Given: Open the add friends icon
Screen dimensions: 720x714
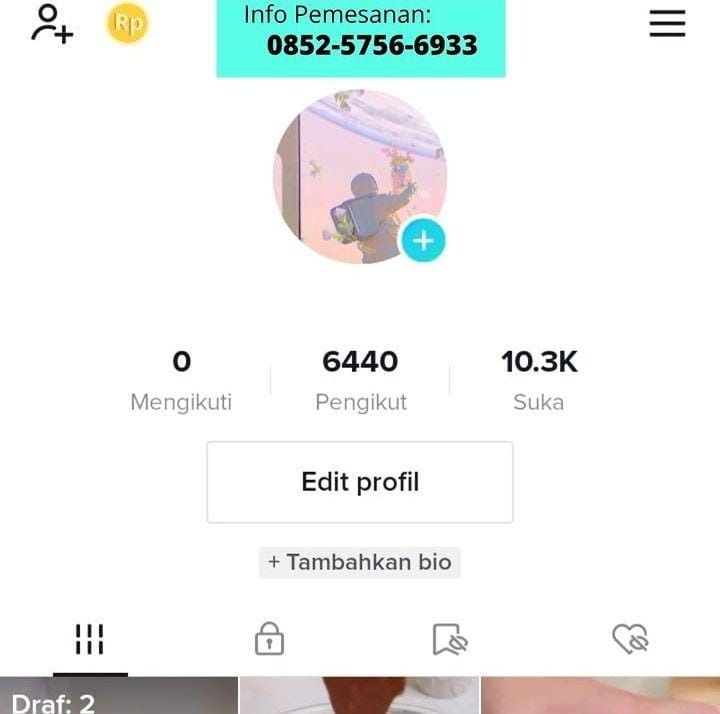Looking at the screenshot, I should pos(51,23).
